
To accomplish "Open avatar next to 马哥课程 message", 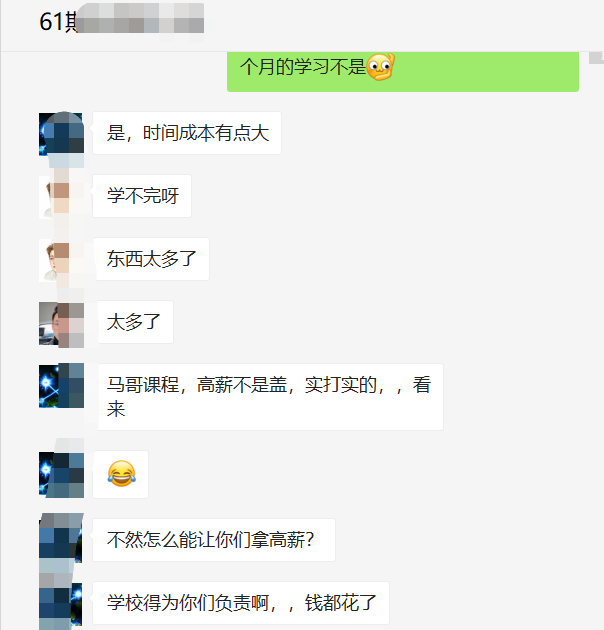I will (60, 386).
